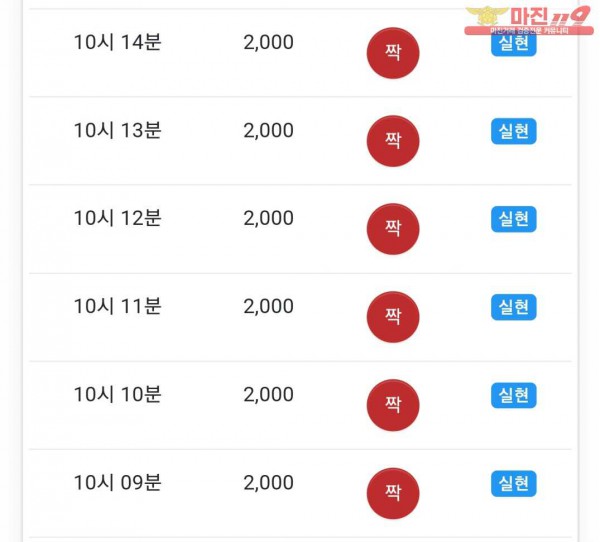
Task: Open the 실현 badge in the 10시 09분 row
Action: (x=513, y=484)
